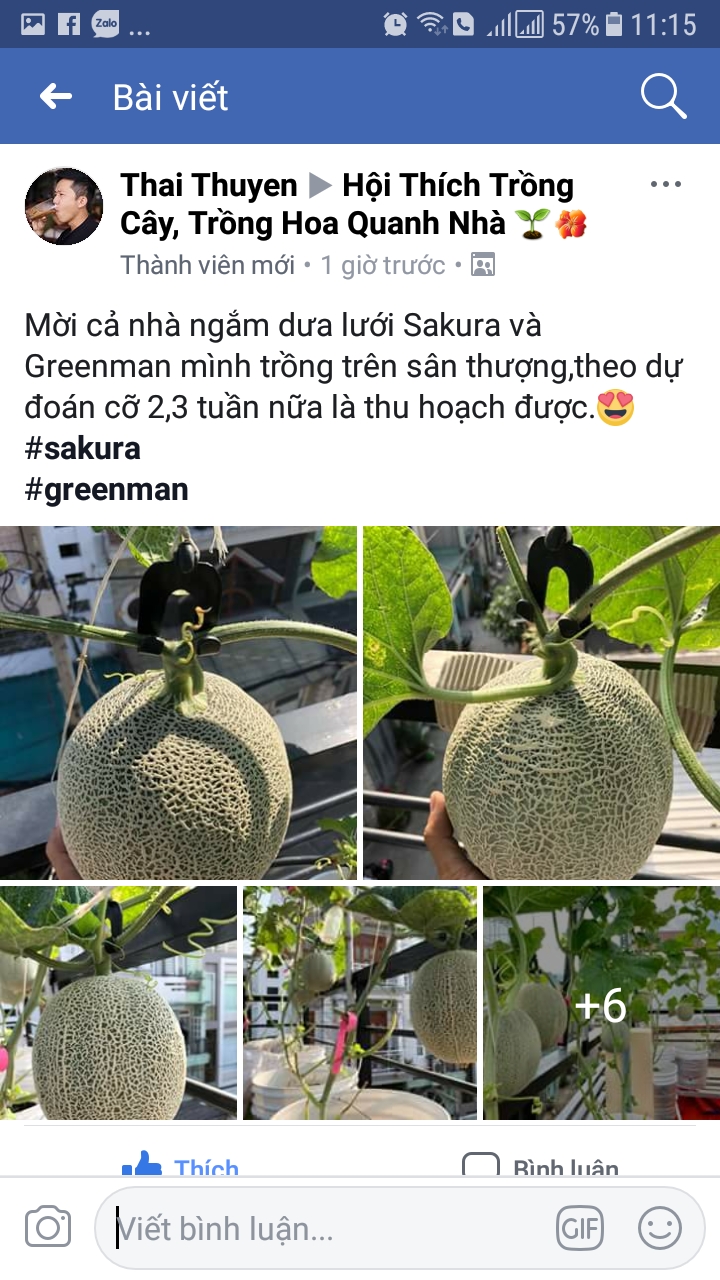
Task: Go back using the top arrow
Action: pyautogui.click(x=56, y=96)
